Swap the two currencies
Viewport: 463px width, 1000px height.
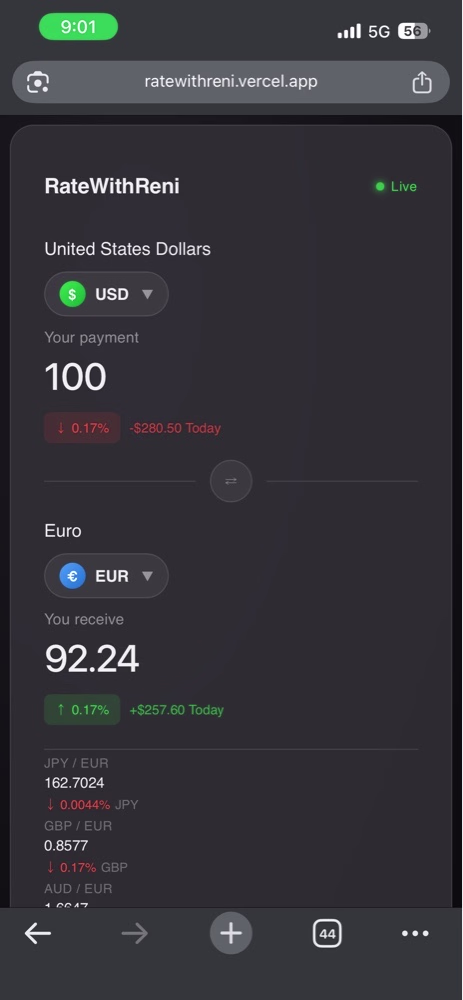tap(231, 481)
